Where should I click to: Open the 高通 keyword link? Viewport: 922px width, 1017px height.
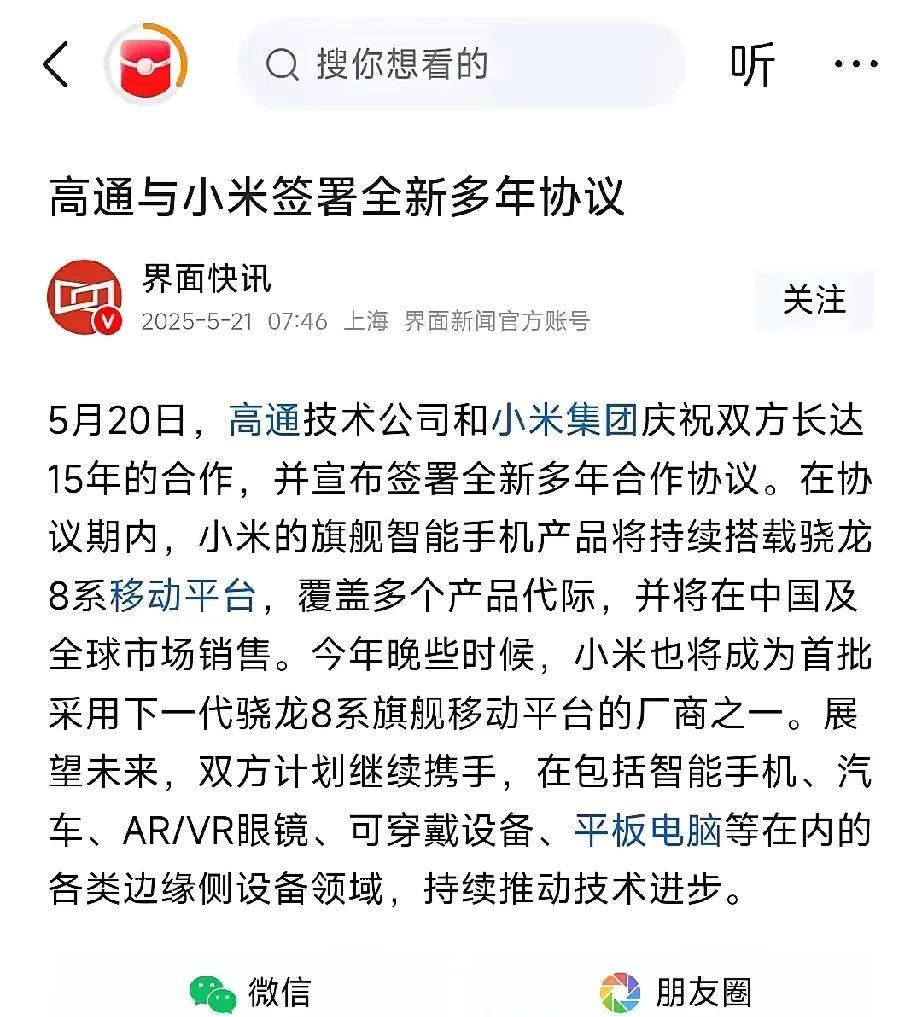(x=264, y=421)
